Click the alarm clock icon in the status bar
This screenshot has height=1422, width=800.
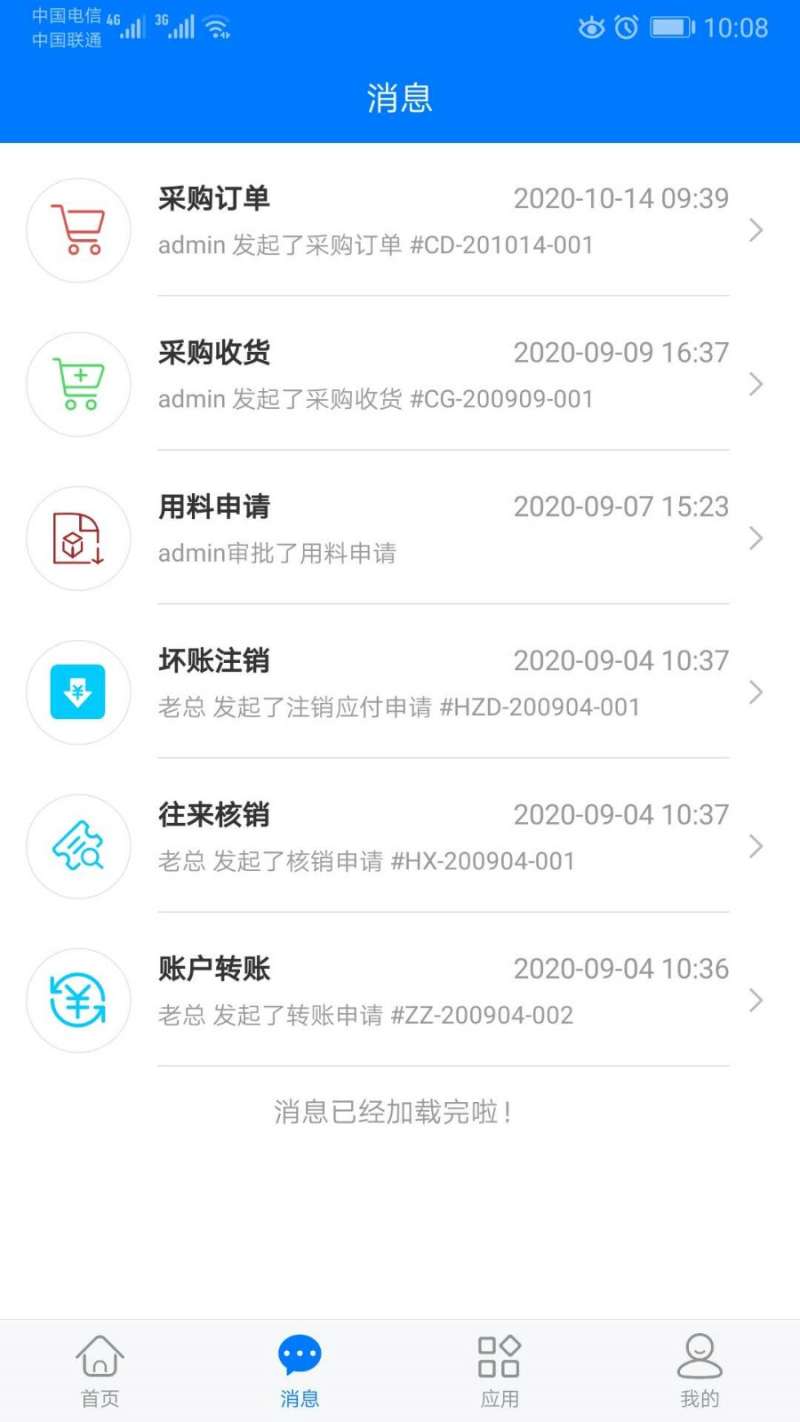tap(624, 27)
